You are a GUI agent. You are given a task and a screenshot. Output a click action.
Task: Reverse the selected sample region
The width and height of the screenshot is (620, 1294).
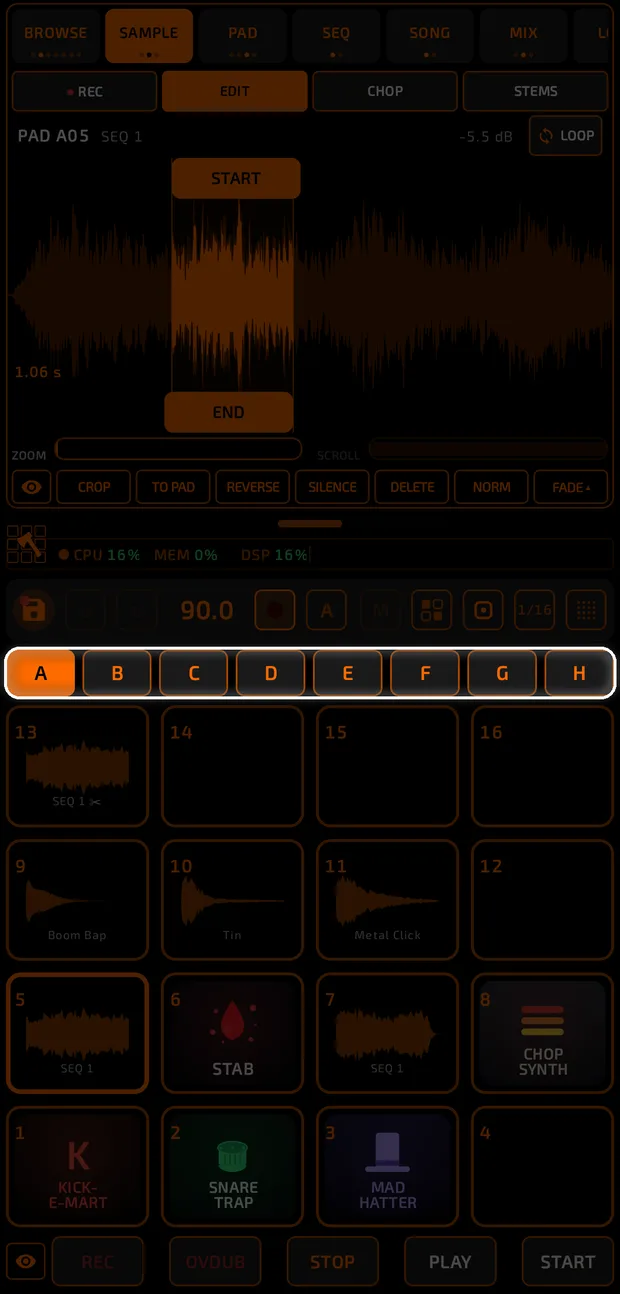pos(253,487)
